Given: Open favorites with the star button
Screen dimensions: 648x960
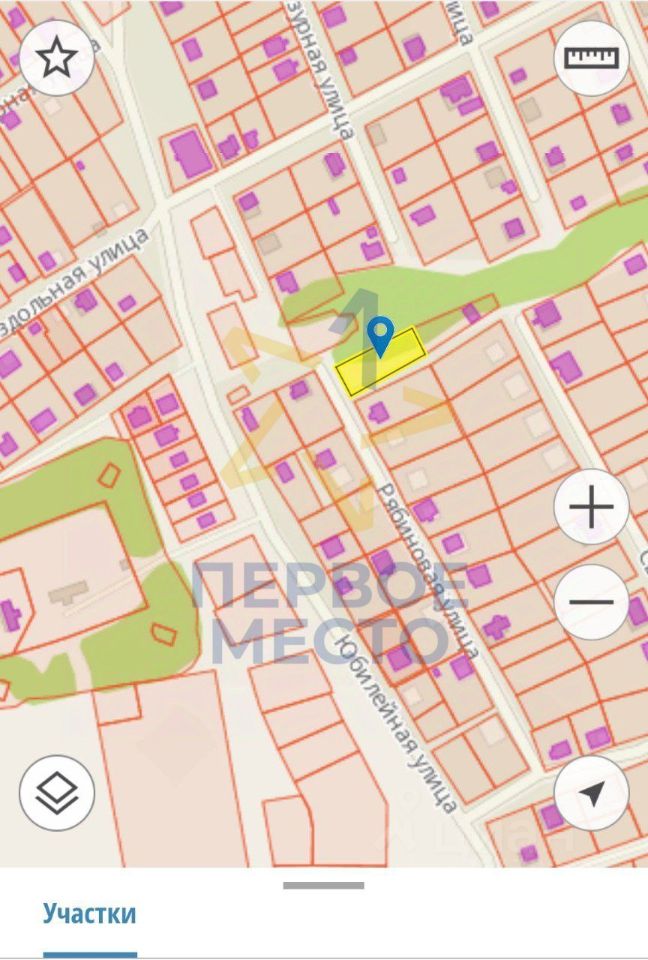Looking at the screenshot, I should pos(57,58).
